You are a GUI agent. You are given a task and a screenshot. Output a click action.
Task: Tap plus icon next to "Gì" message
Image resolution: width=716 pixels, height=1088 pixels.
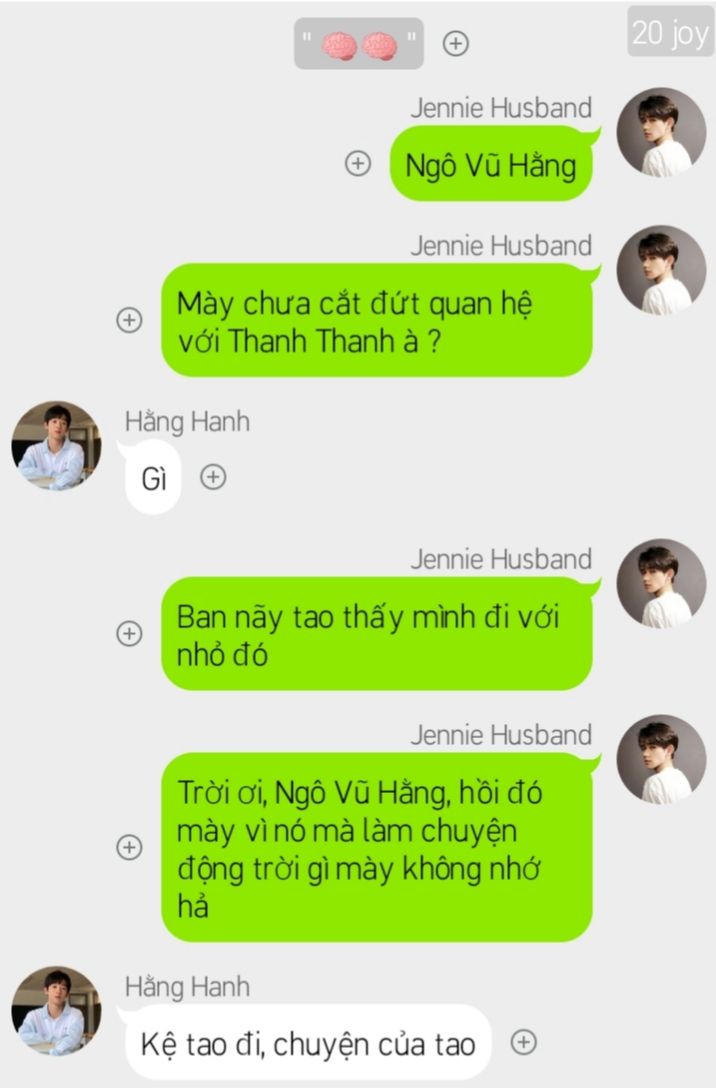[213, 477]
